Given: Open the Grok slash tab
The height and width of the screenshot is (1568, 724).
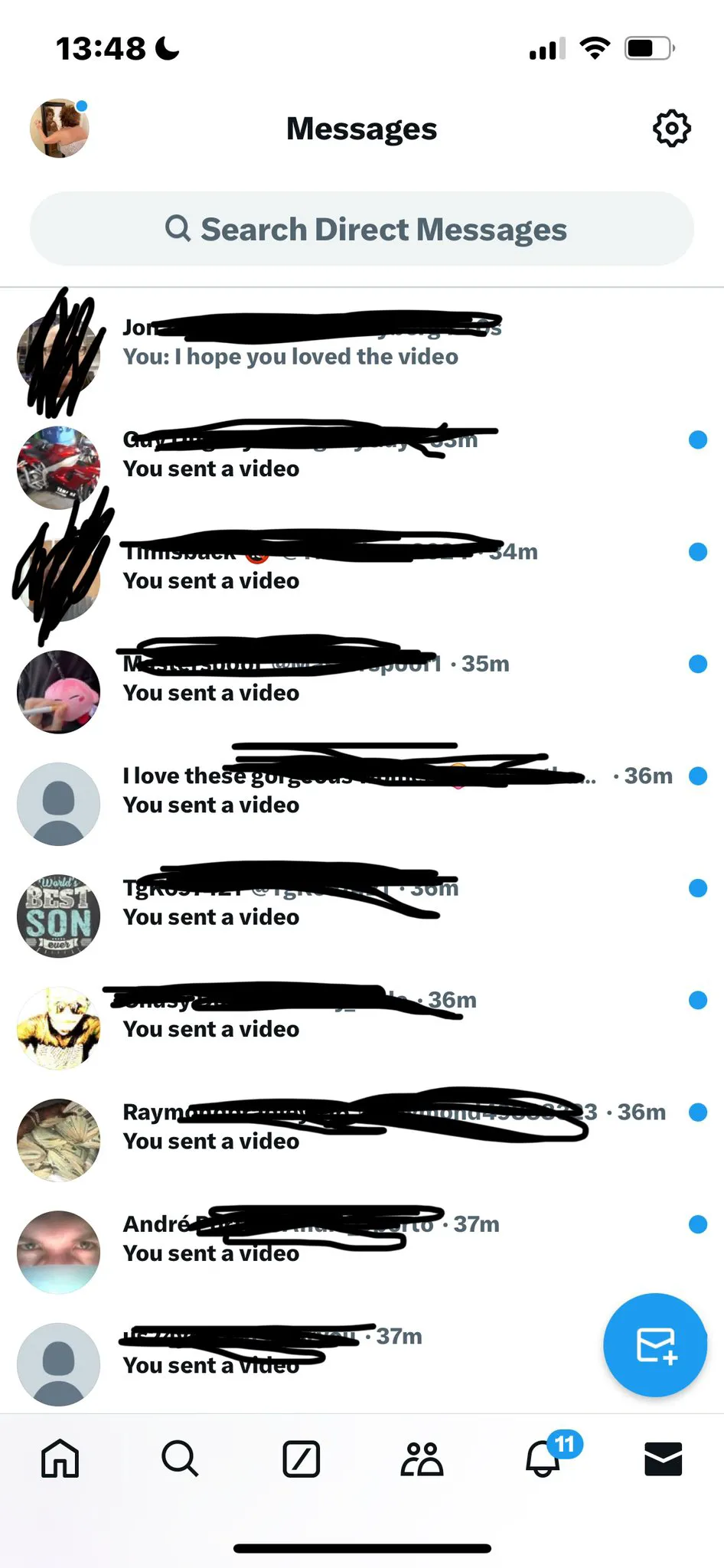Looking at the screenshot, I should click(301, 1458).
